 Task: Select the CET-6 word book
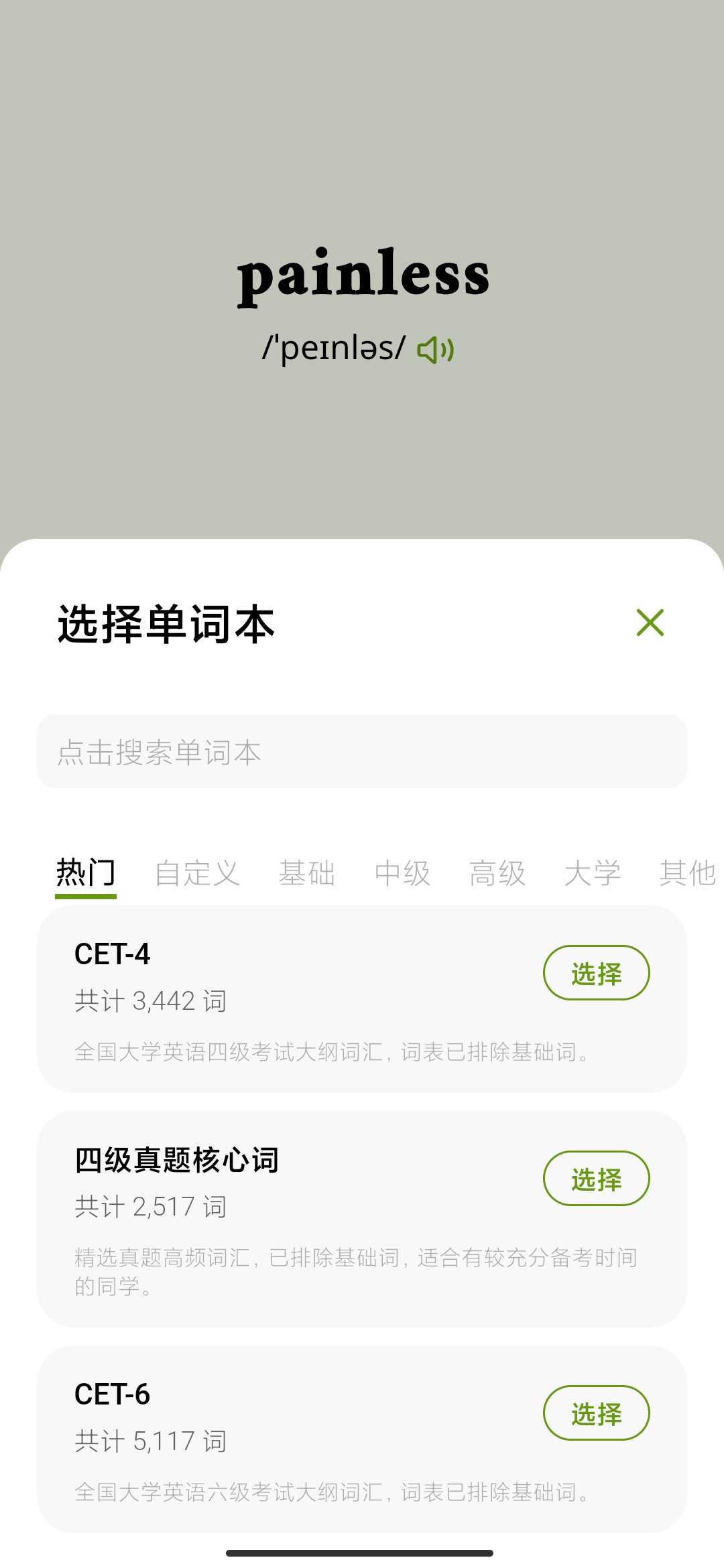click(597, 1414)
